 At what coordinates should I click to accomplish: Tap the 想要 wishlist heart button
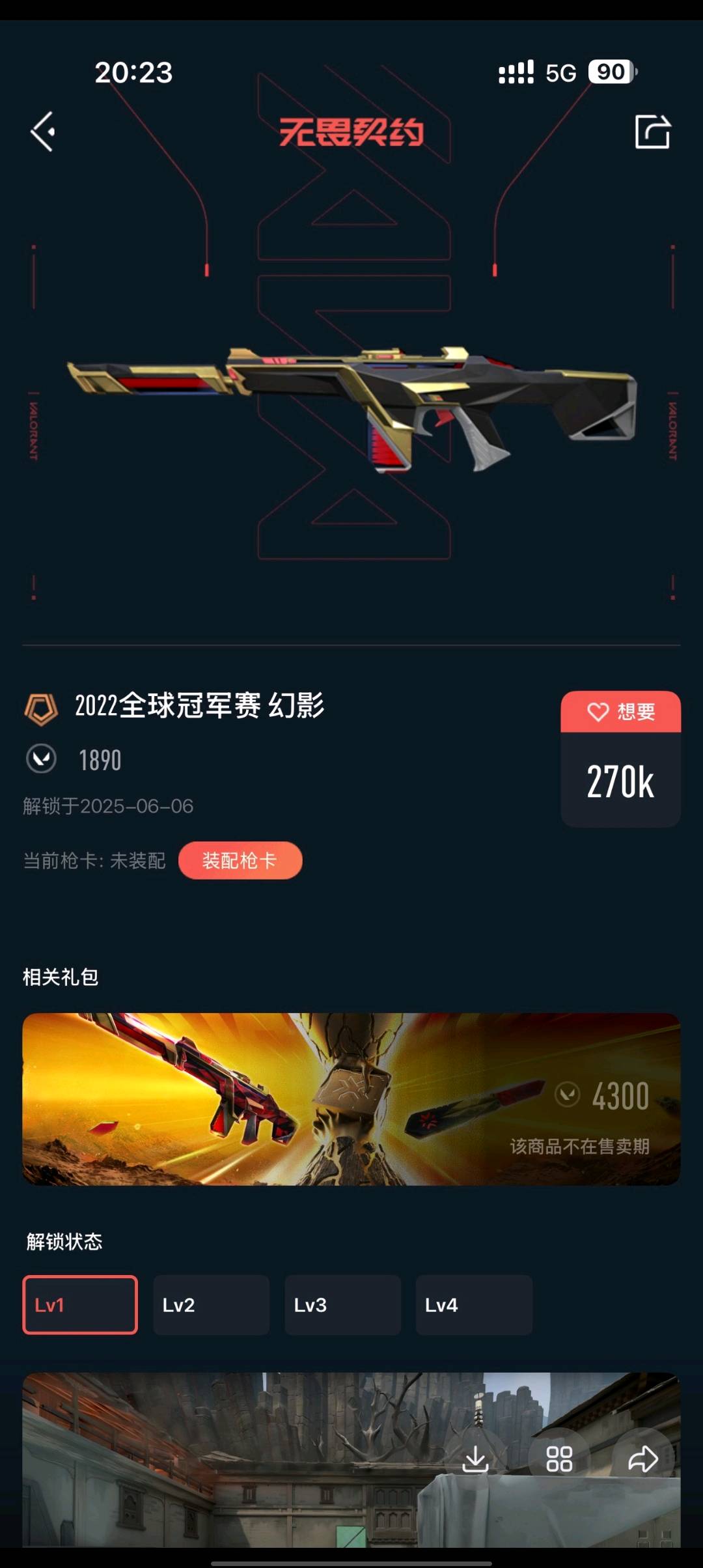[620, 712]
